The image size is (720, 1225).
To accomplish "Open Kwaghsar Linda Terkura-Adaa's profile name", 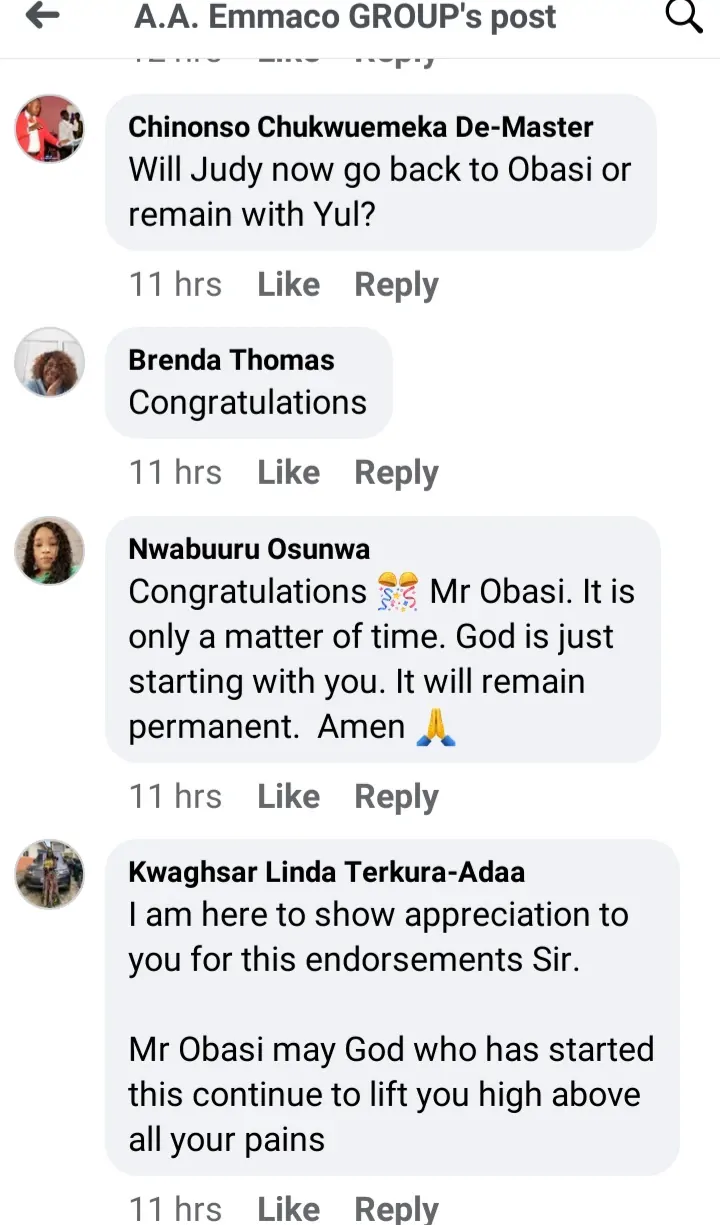I will (x=326, y=872).
